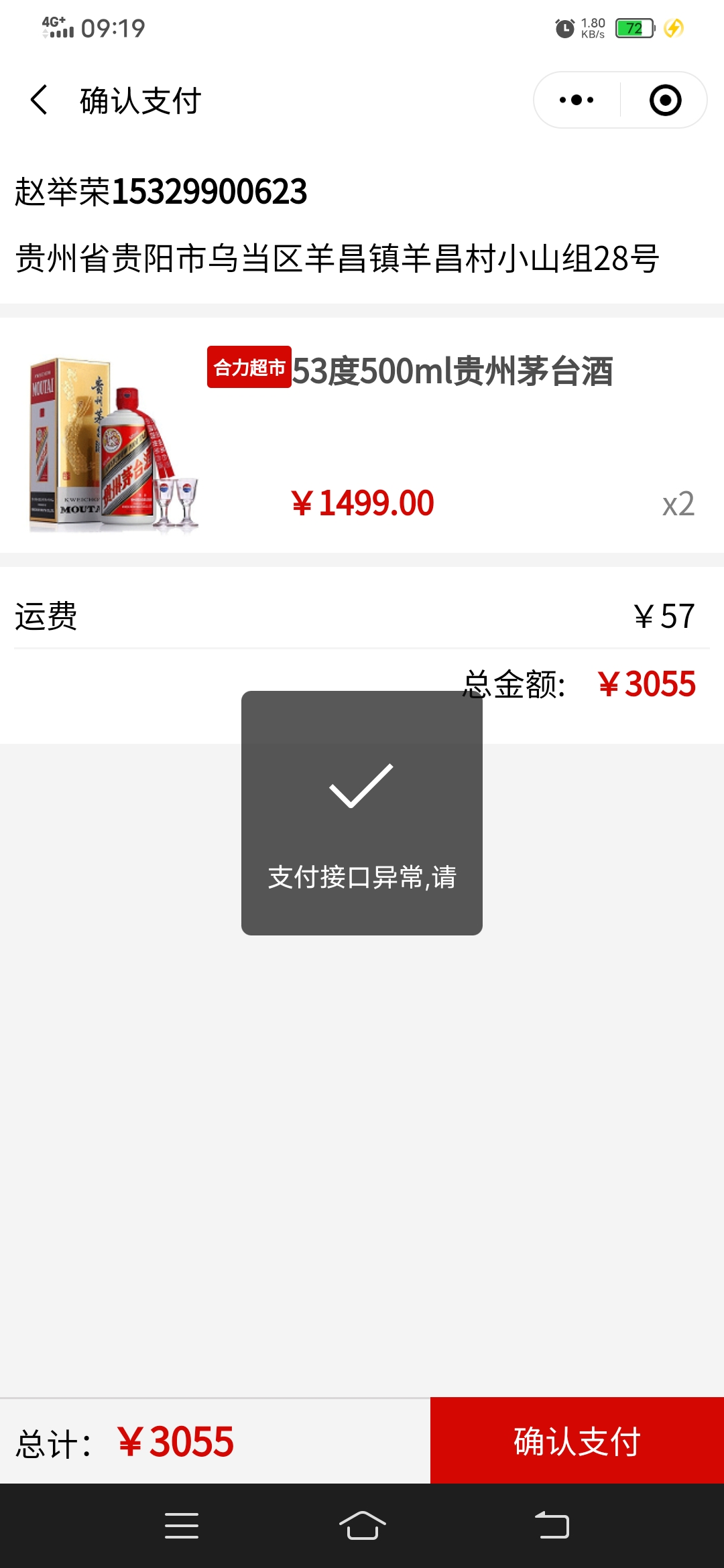Screen dimensions: 724x1568
Task: Go back from the 确认支付 page
Action: 39,101
